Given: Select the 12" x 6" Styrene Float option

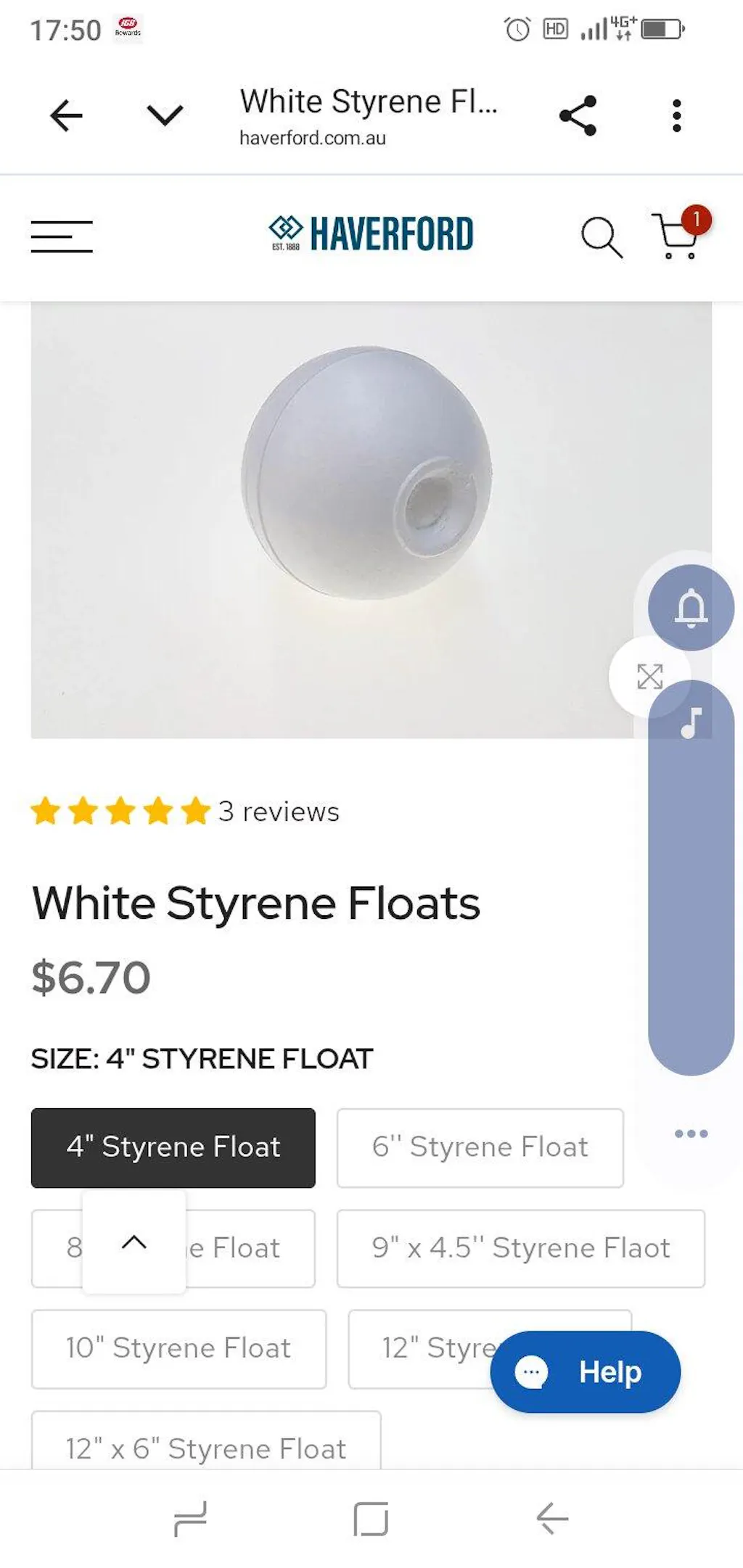Looking at the screenshot, I should (205, 1448).
